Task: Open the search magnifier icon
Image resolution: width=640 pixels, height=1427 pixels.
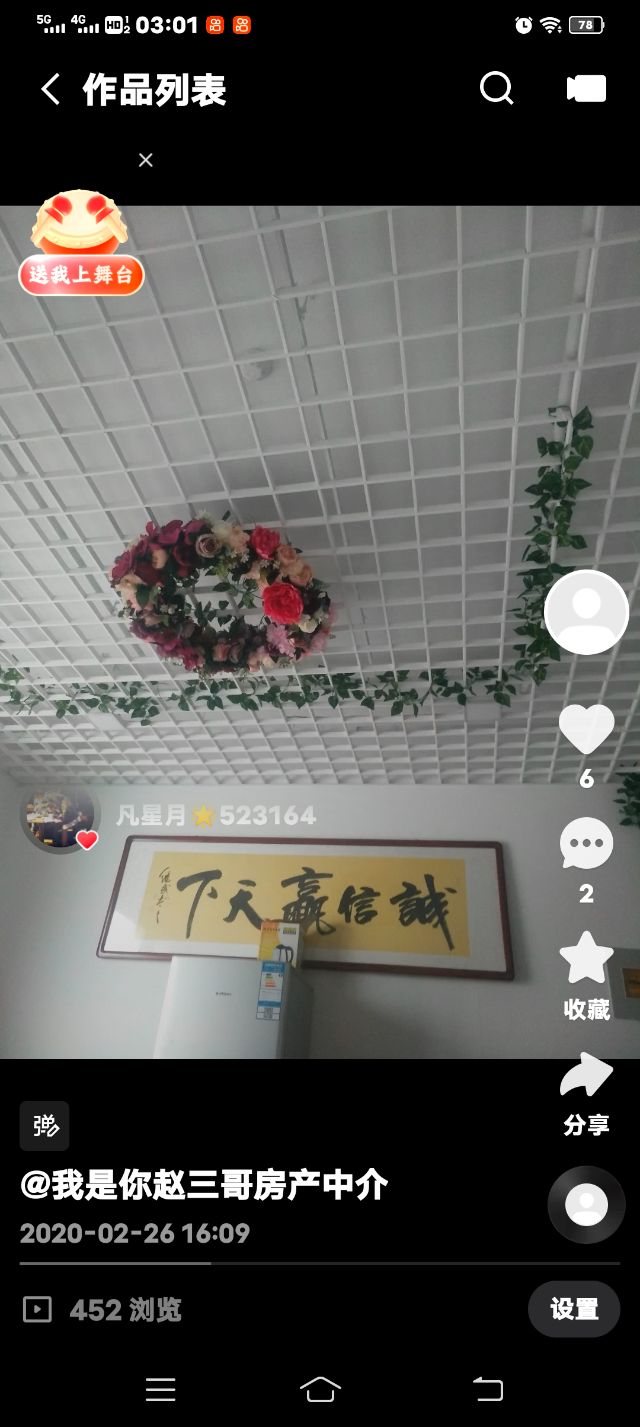Action: click(496, 89)
